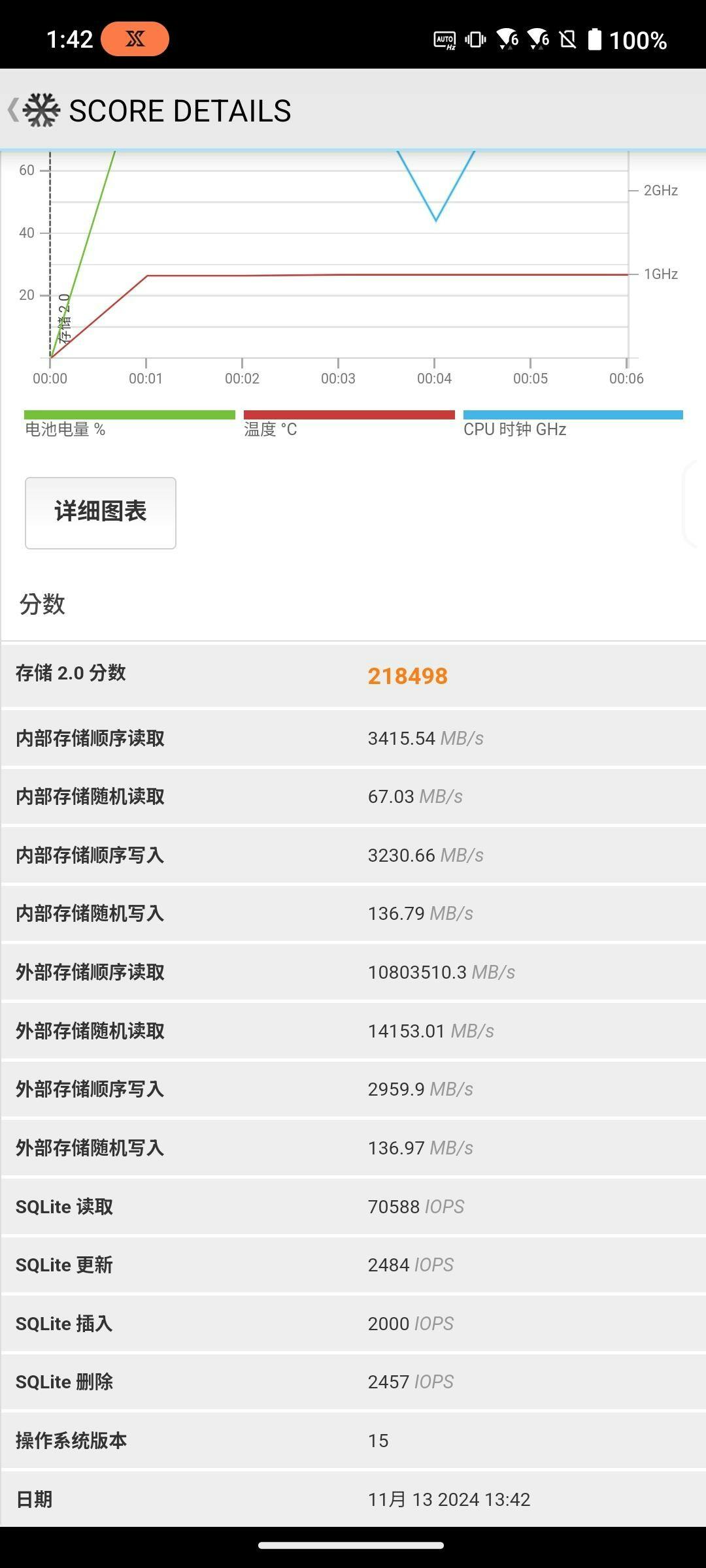Viewport: 706px width, 1568px height.
Task: Go back from Score Details
Action: coord(14,110)
